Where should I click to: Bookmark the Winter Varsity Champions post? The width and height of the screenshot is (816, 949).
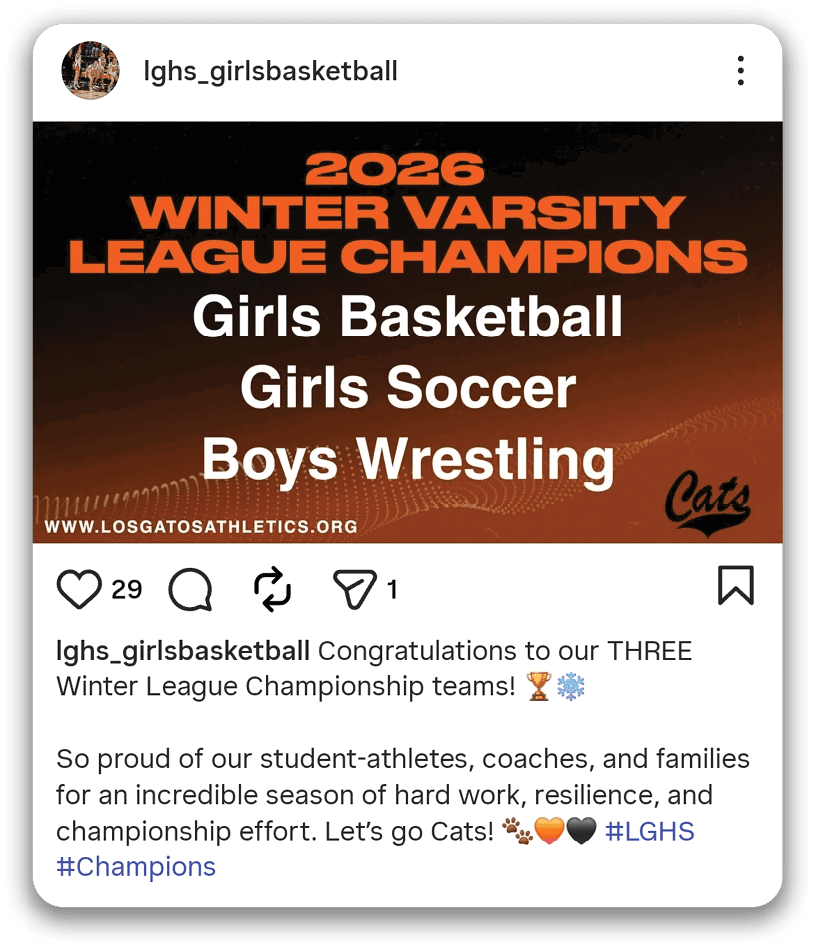pyautogui.click(x=736, y=587)
